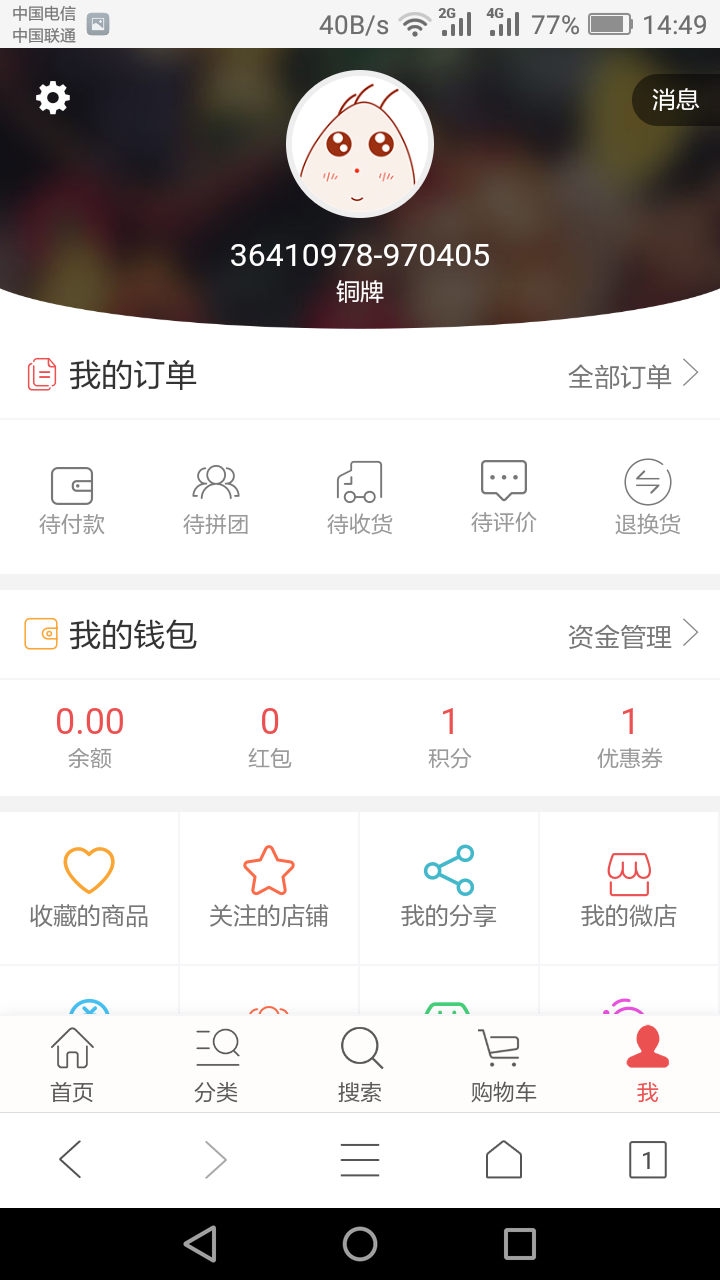Screen dimensions: 720x1280
Task: Go to the 购物车 shopping cart tab
Action: (504, 1064)
